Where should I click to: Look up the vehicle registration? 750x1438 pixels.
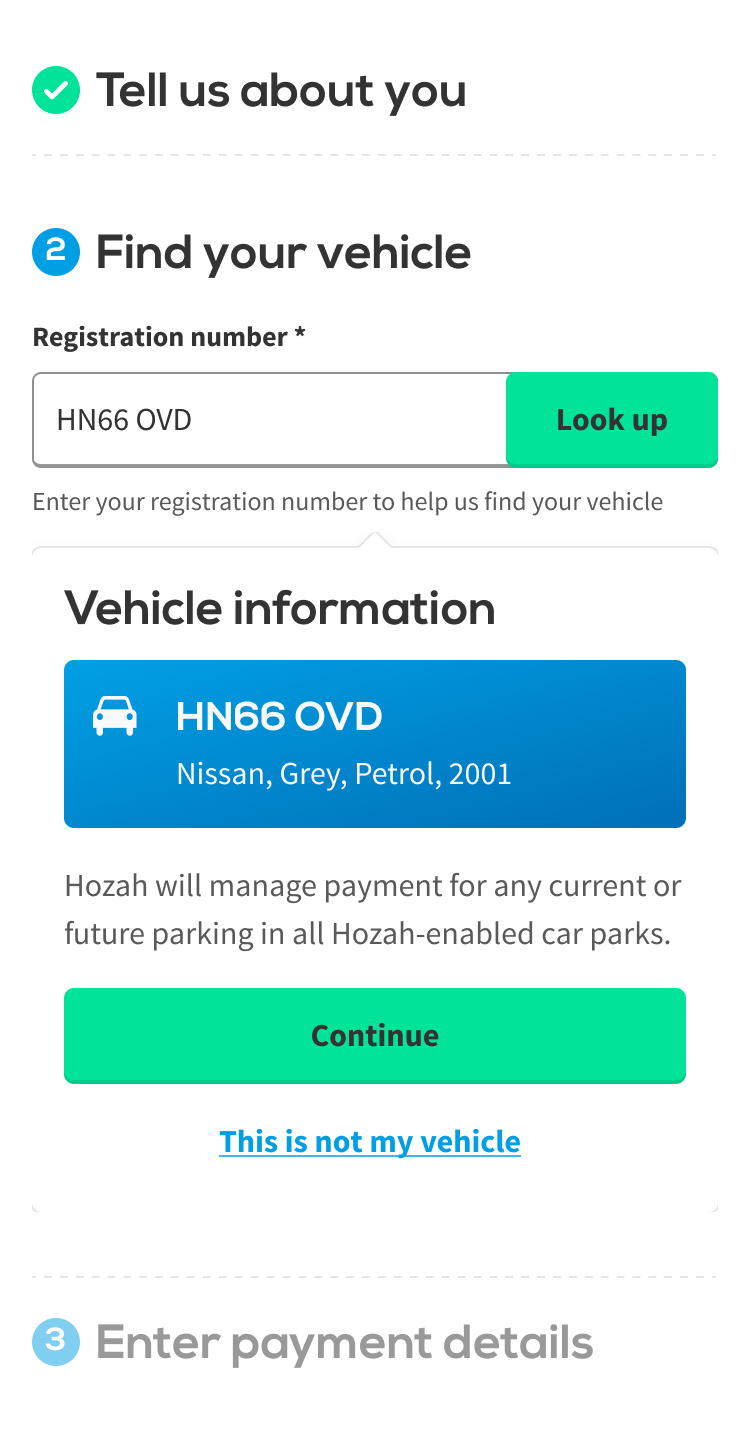612,420
